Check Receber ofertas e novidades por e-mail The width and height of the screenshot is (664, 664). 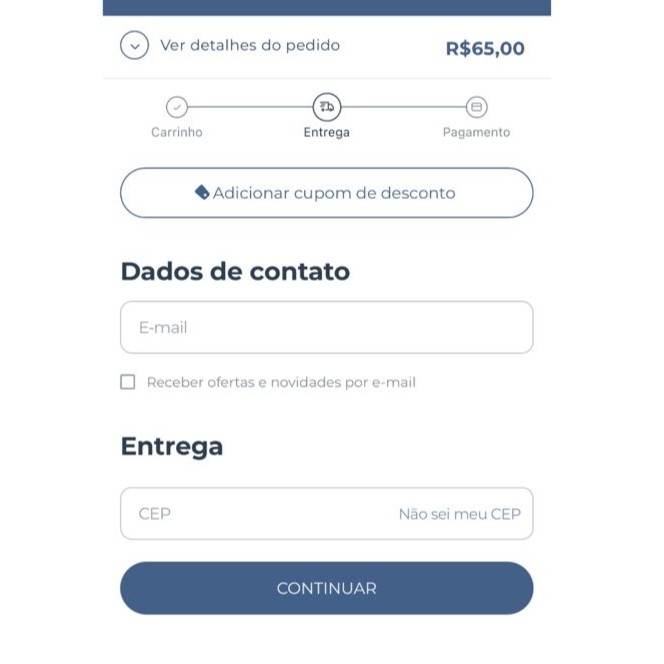[x=128, y=382]
